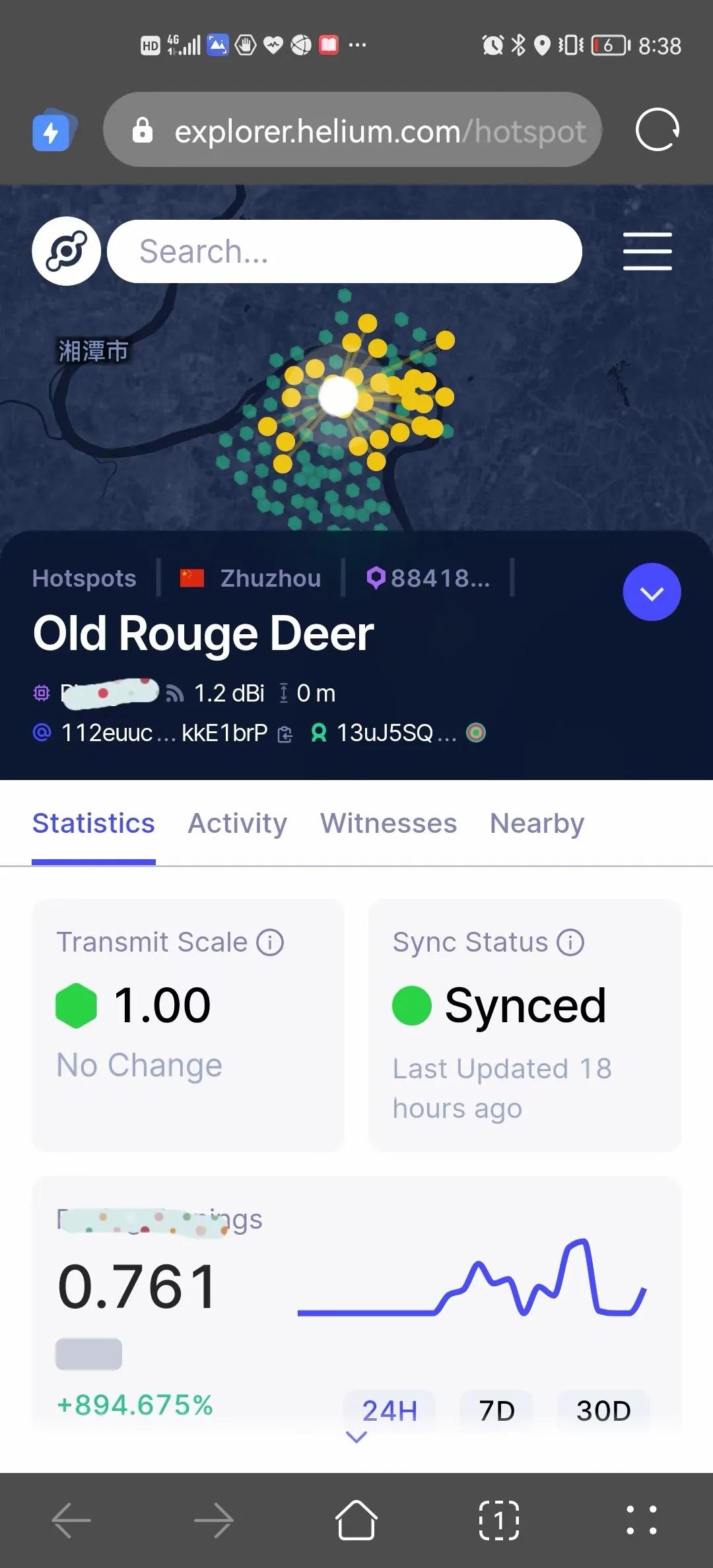Go to the browser home page
The image size is (713, 1568).
tap(356, 1520)
